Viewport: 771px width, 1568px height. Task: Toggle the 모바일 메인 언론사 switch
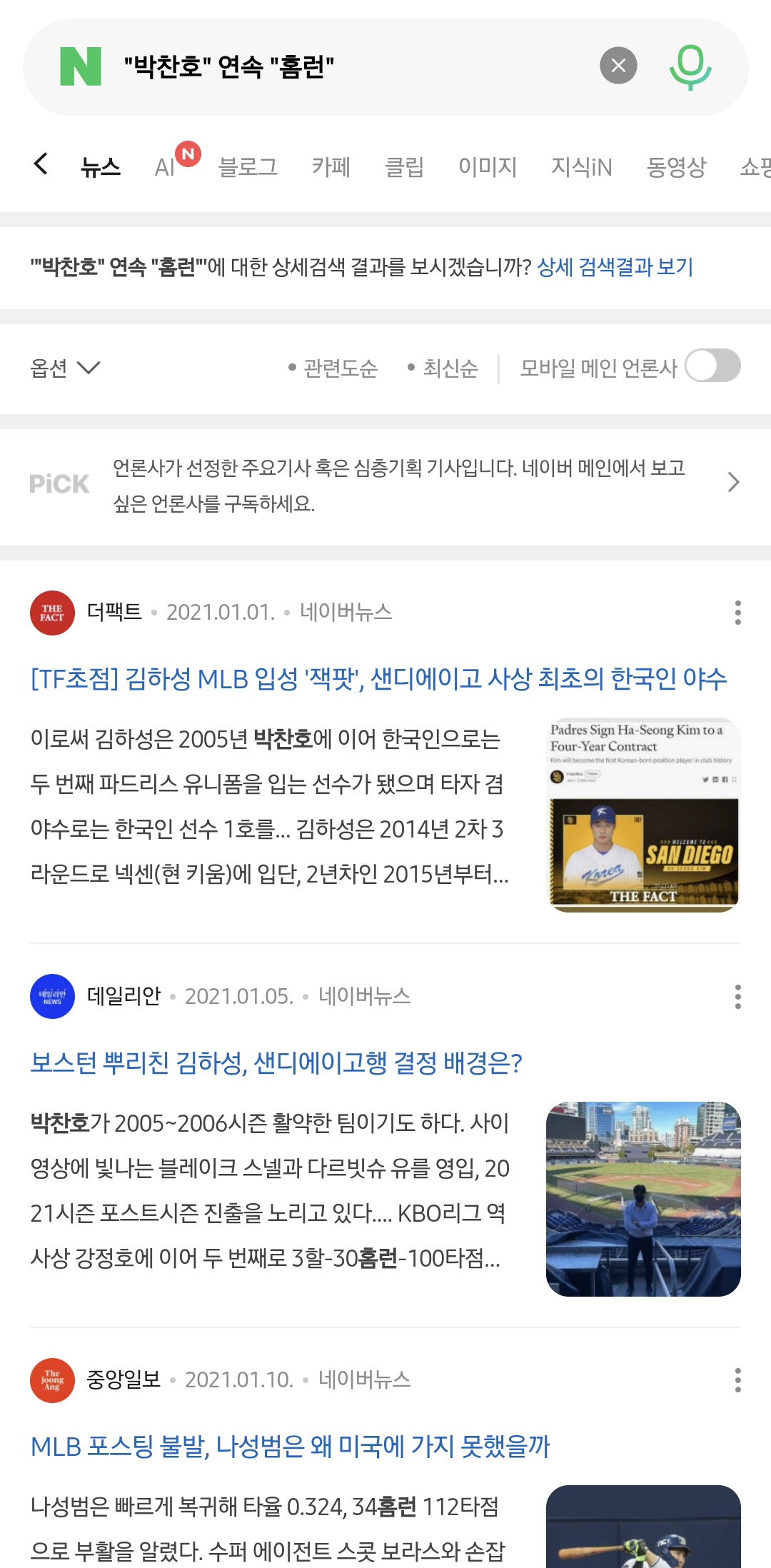click(x=712, y=366)
